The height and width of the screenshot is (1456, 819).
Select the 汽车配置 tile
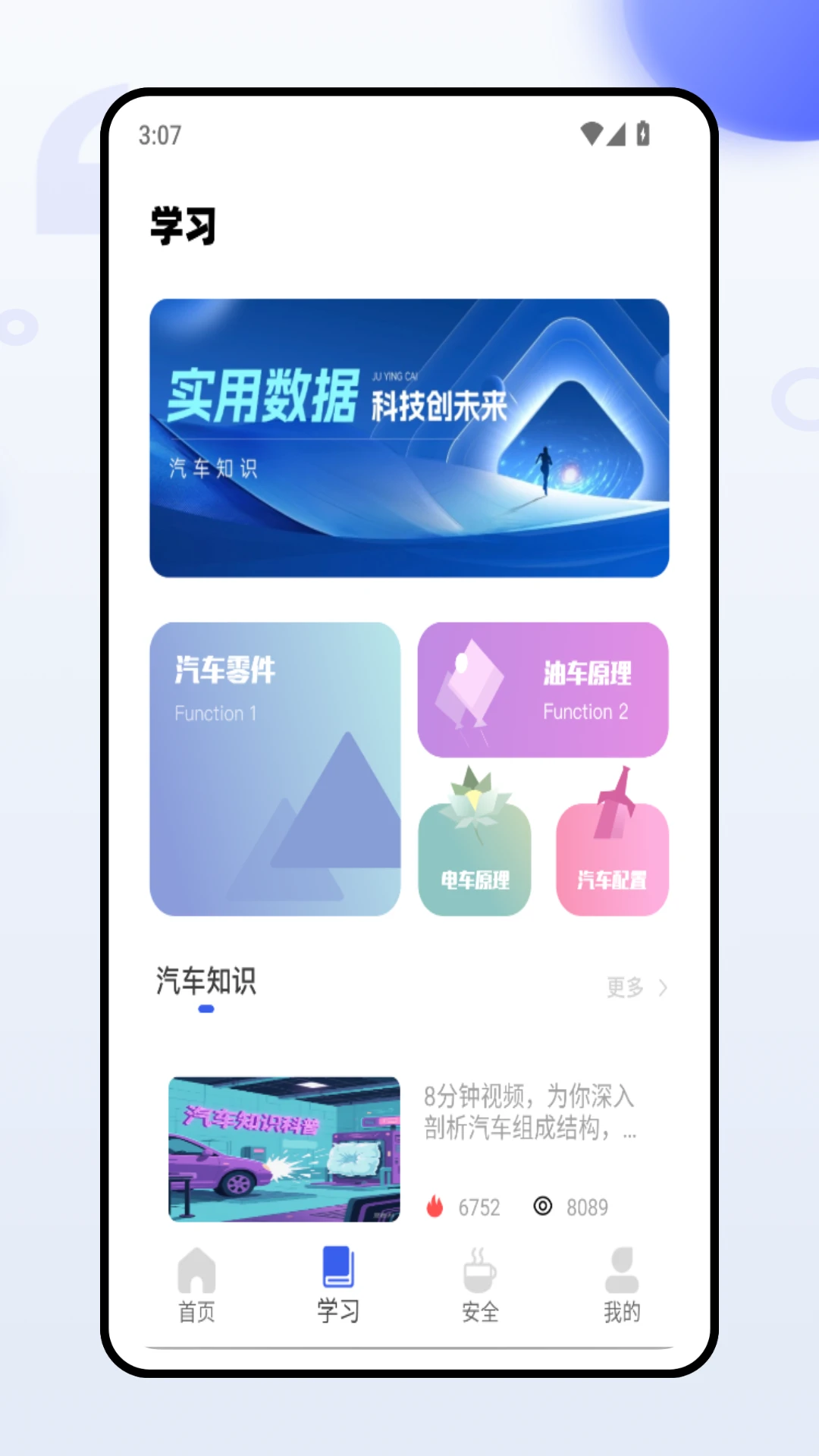(x=612, y=859)
